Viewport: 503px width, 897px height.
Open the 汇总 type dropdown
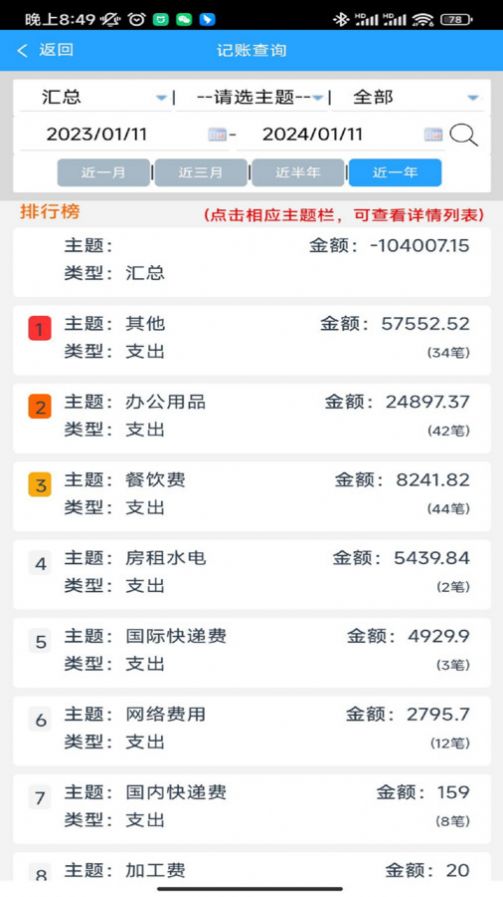[95, 97]
